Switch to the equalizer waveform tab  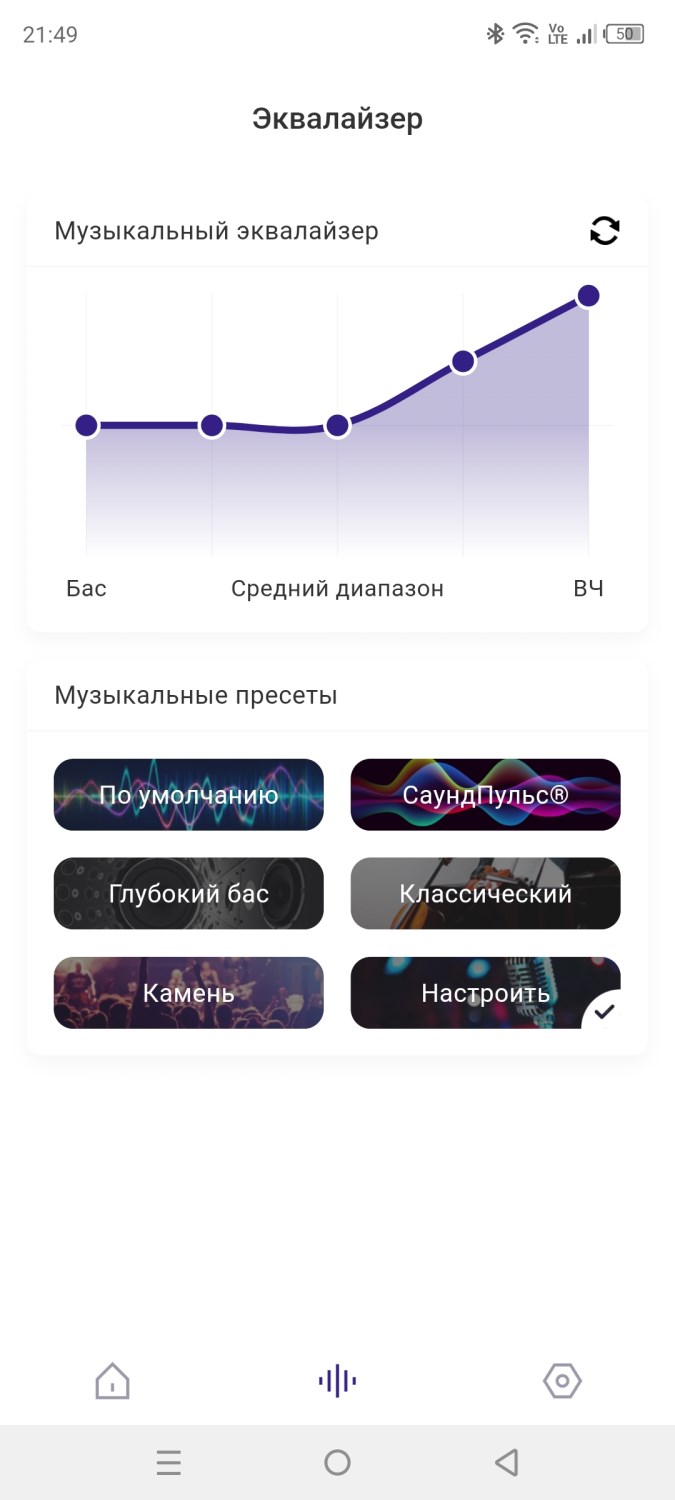tap(337, 1381)
